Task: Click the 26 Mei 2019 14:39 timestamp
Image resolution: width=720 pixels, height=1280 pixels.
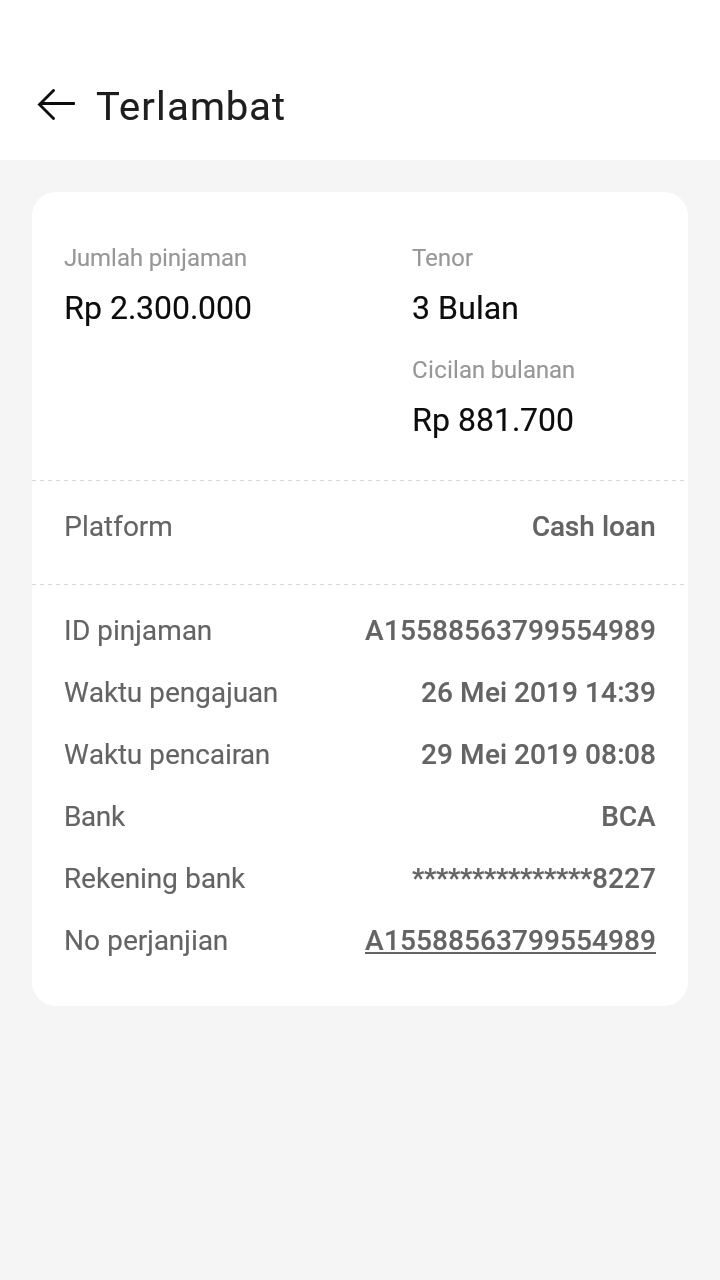Action: [x=539, y=692]
